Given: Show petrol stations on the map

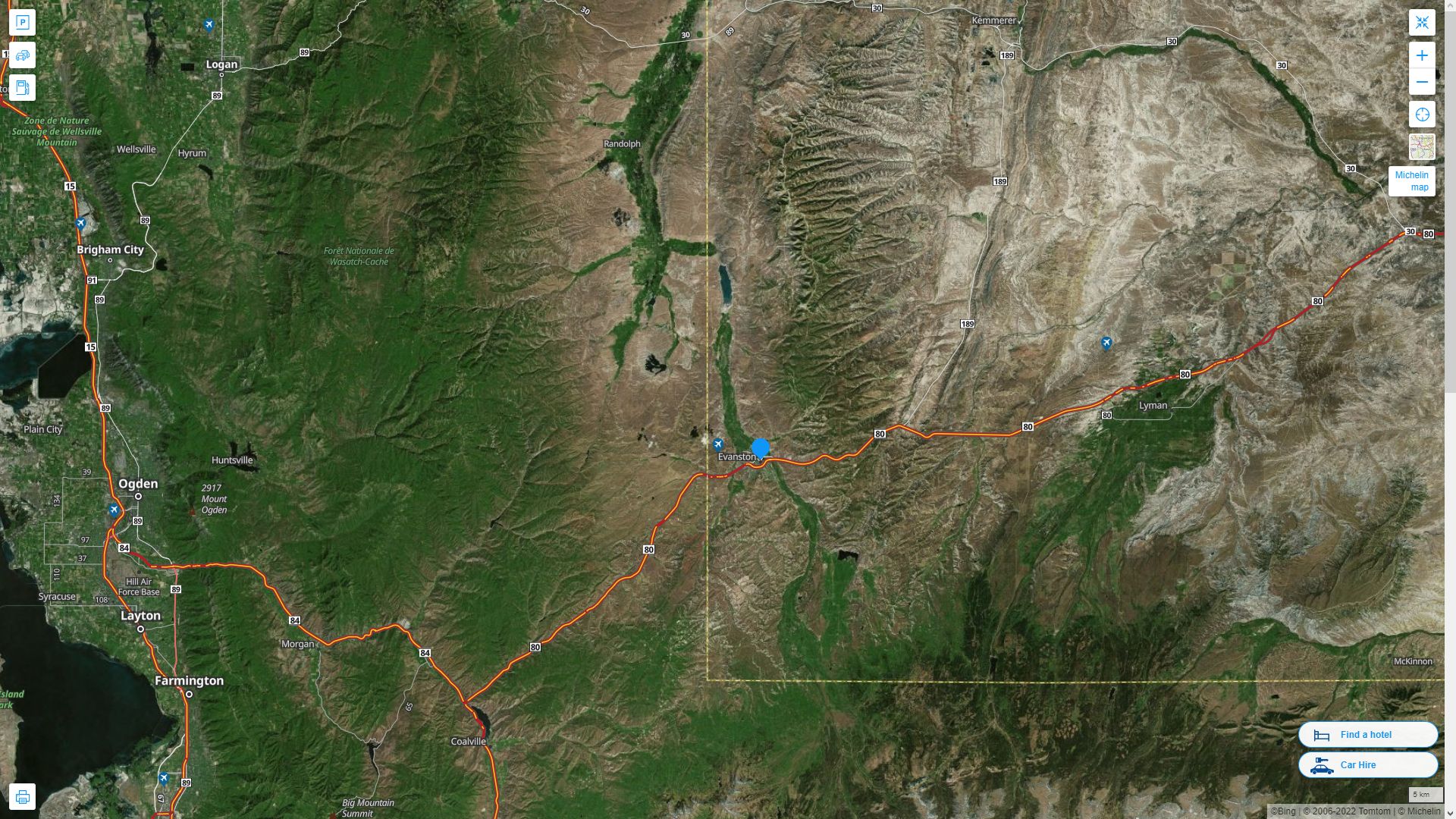Looking at the screenshot, I should point(22,88).
